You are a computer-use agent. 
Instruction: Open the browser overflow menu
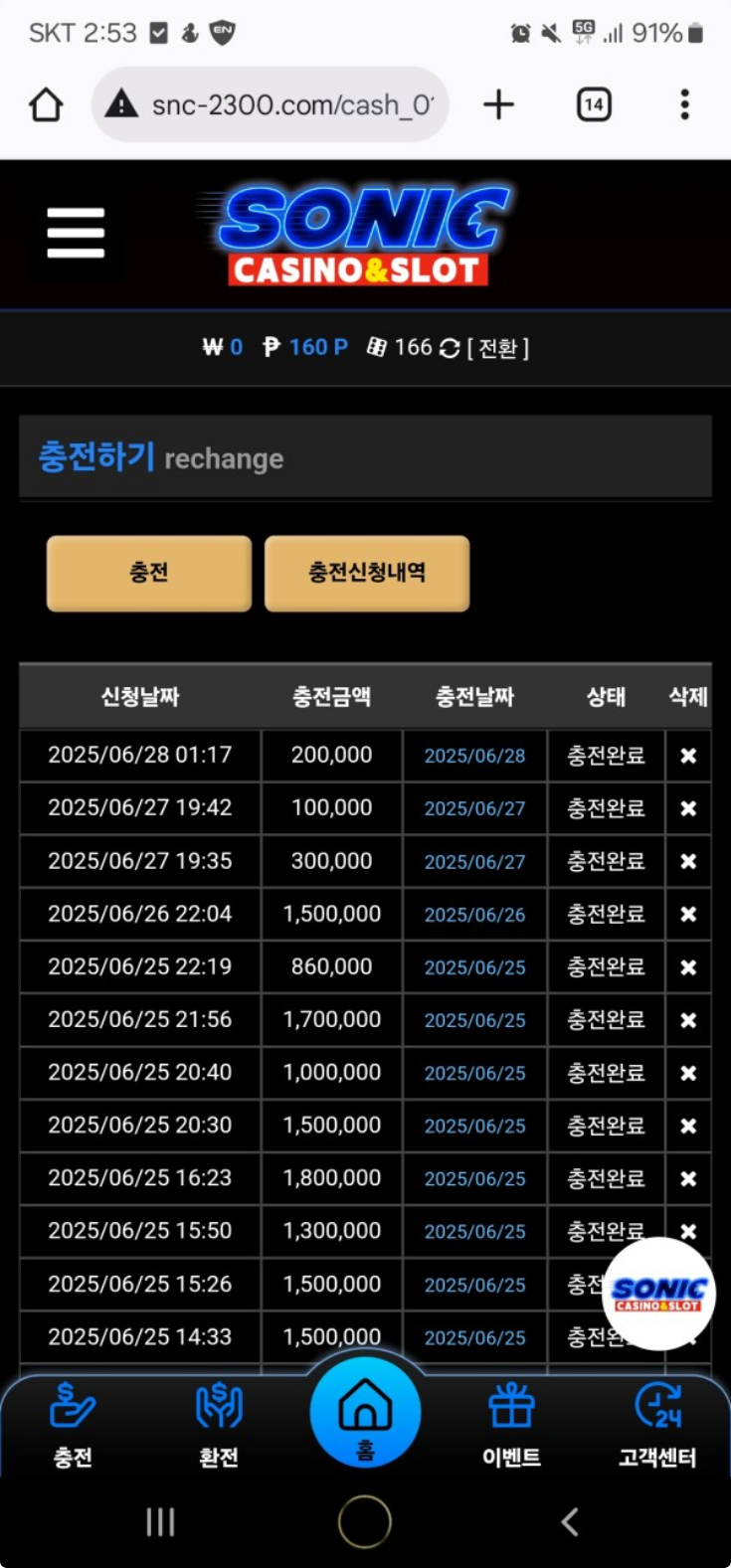(x=684, y=104)
